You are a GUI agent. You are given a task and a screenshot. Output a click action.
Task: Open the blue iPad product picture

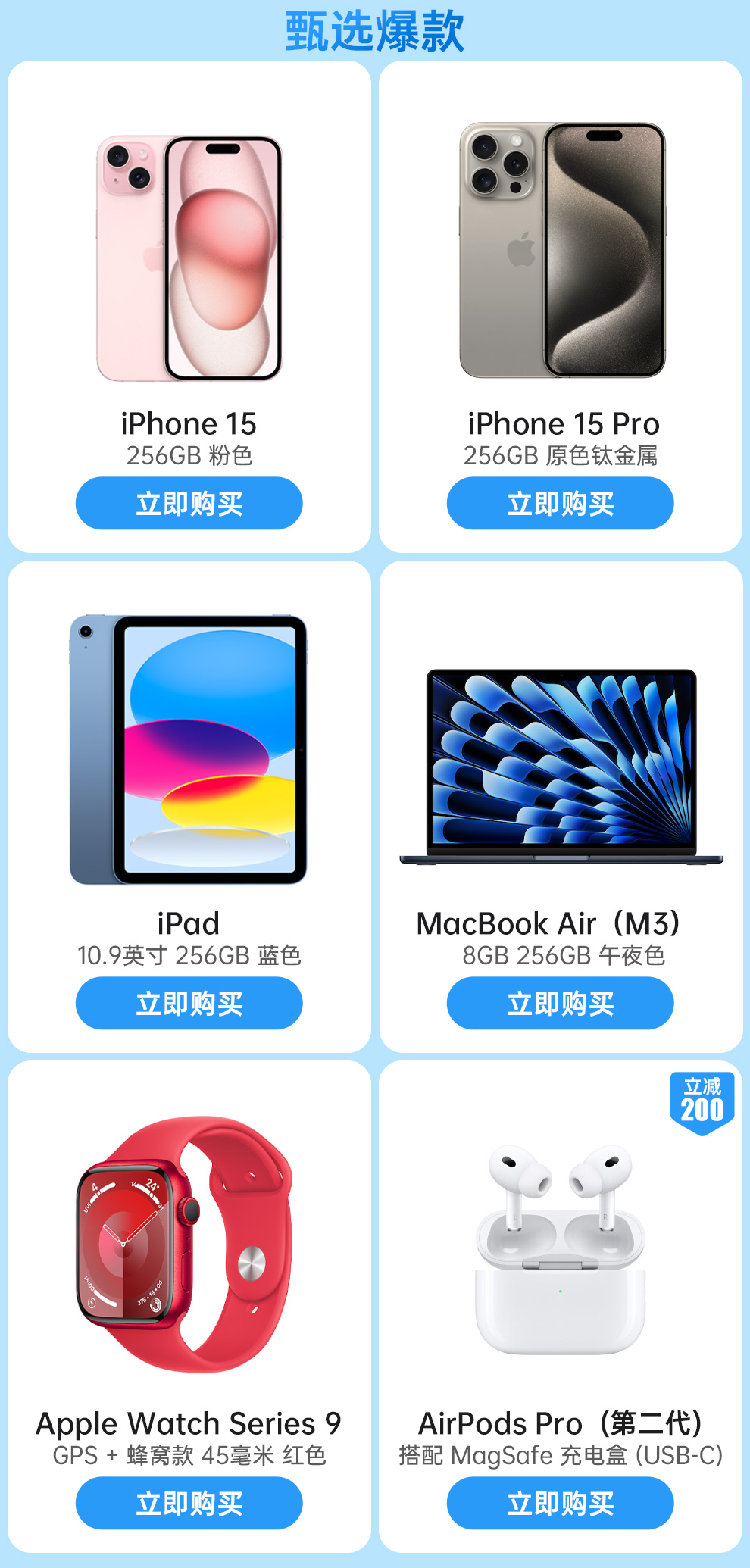tap(189, 749)
